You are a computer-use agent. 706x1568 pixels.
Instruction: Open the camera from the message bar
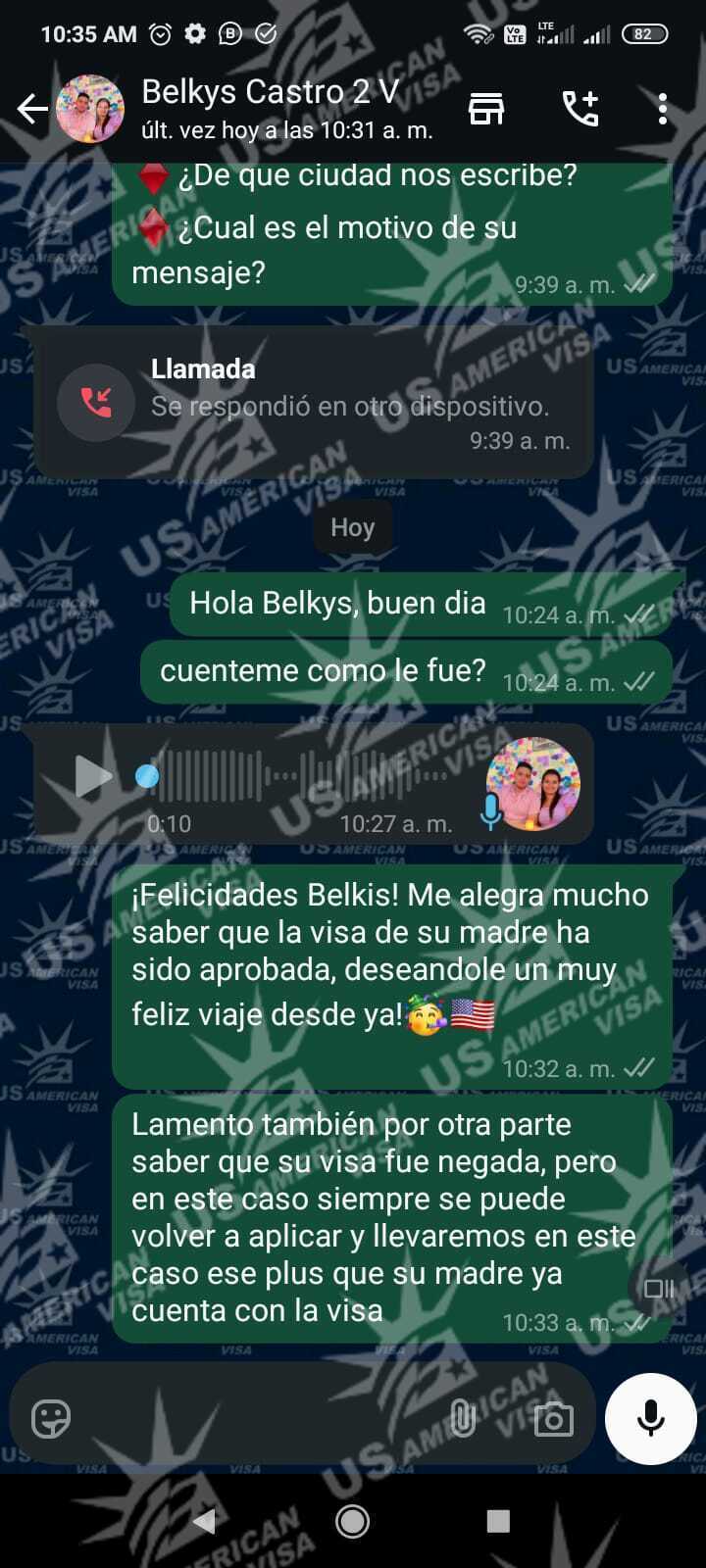point(553,1419)
